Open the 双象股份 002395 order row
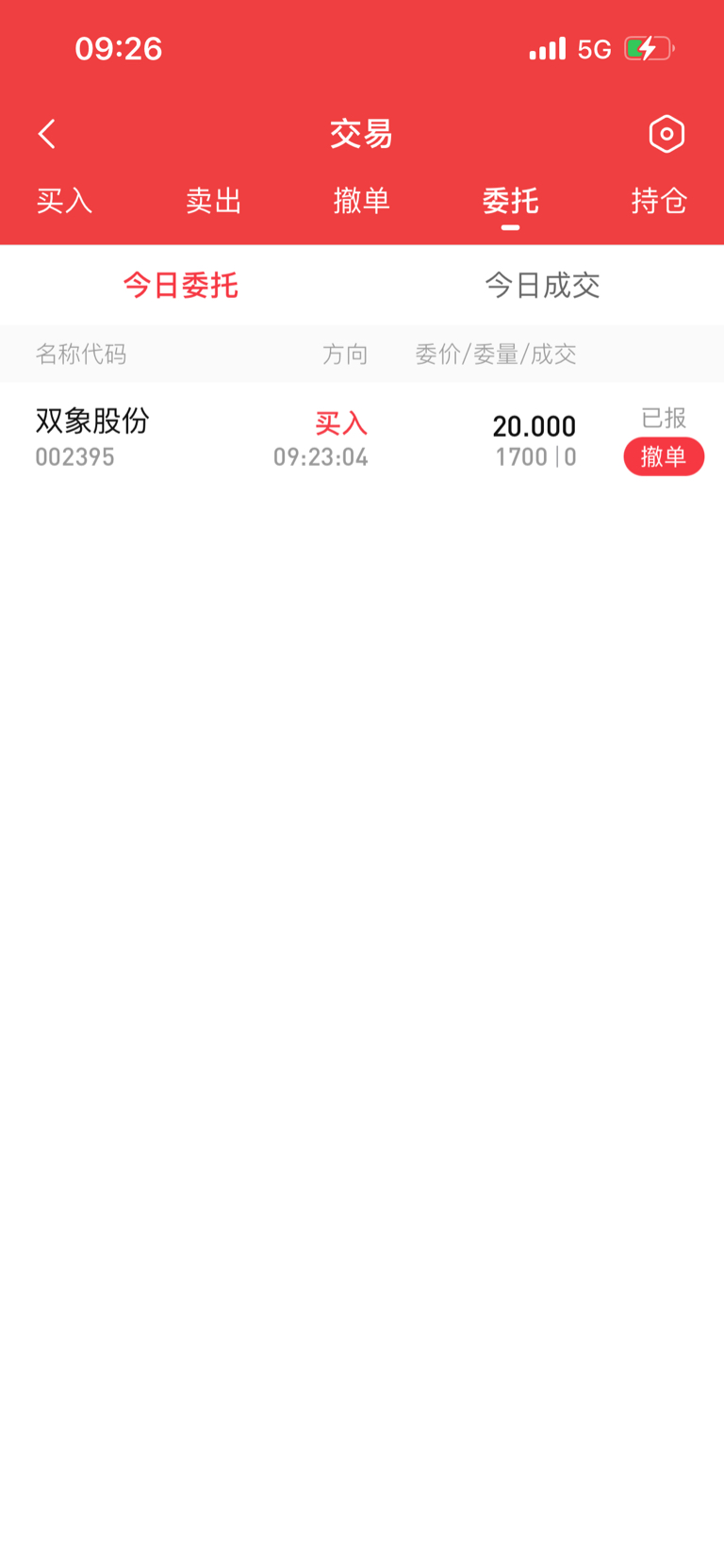 [362, 437]
